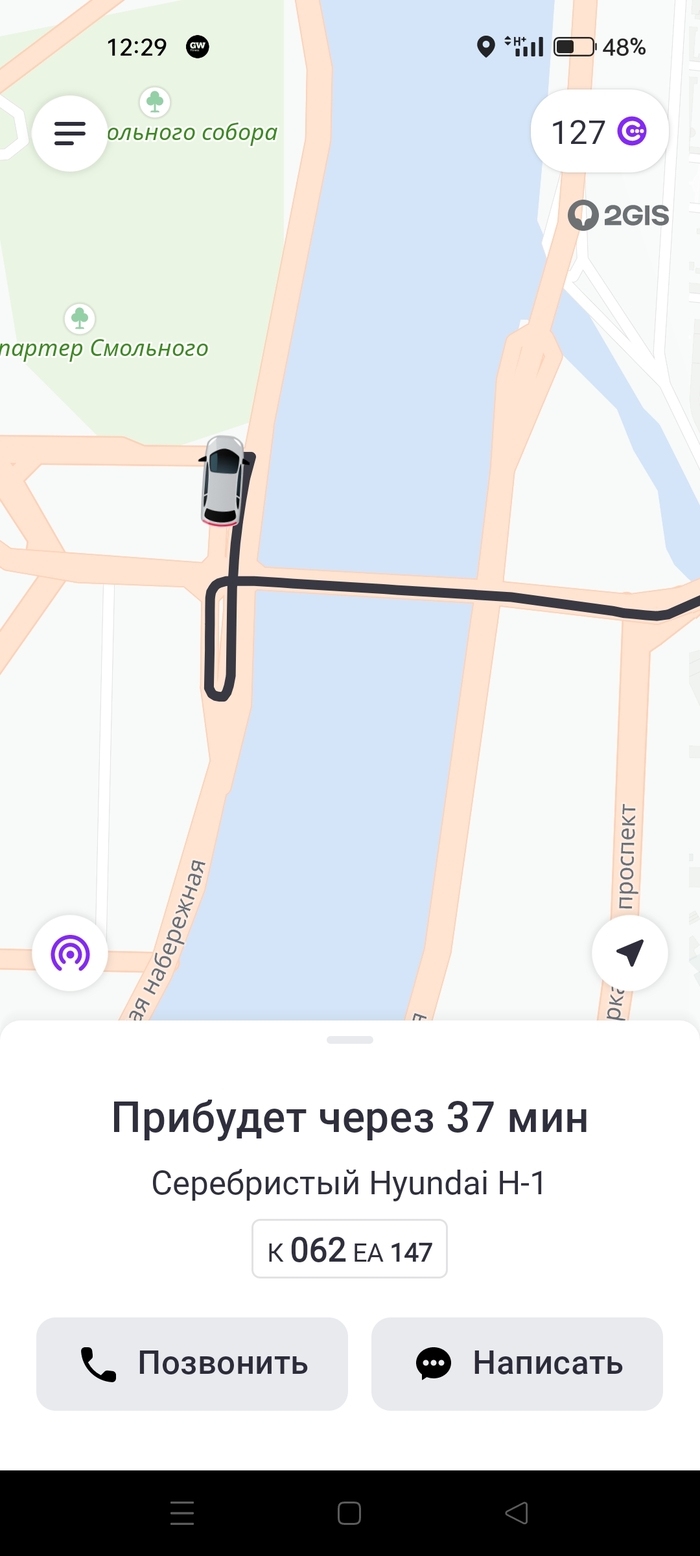The image size is (700, 1556).
Task: Call the driver with Позвонить
Action: pyautogui.click(x=192, y=1363)
